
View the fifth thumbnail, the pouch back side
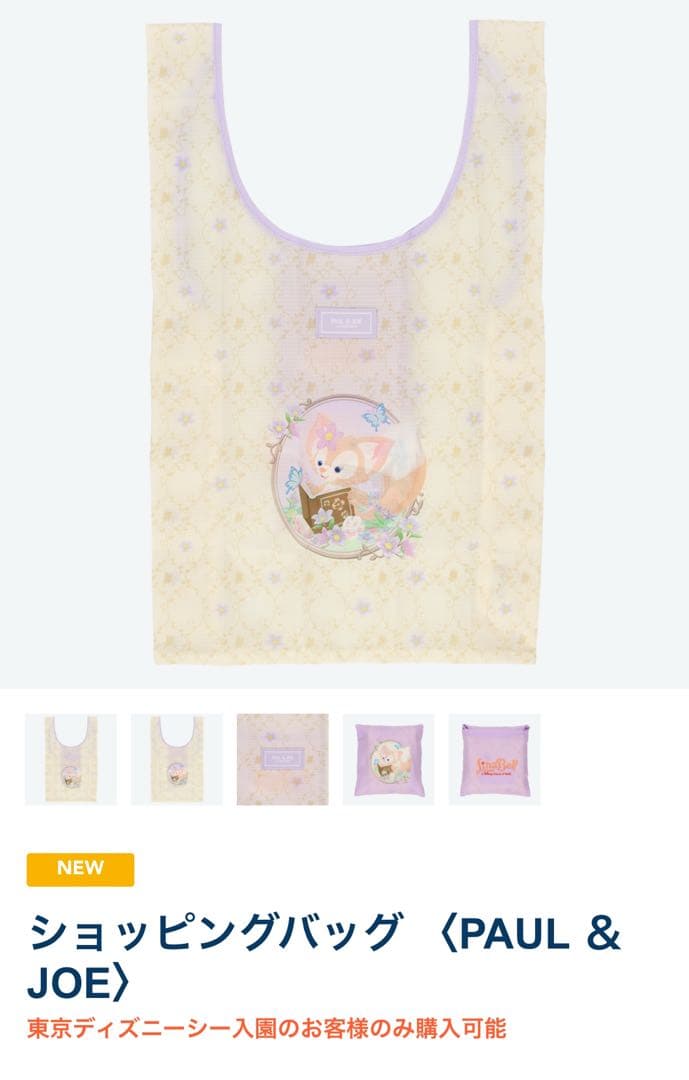click(494, 759)
